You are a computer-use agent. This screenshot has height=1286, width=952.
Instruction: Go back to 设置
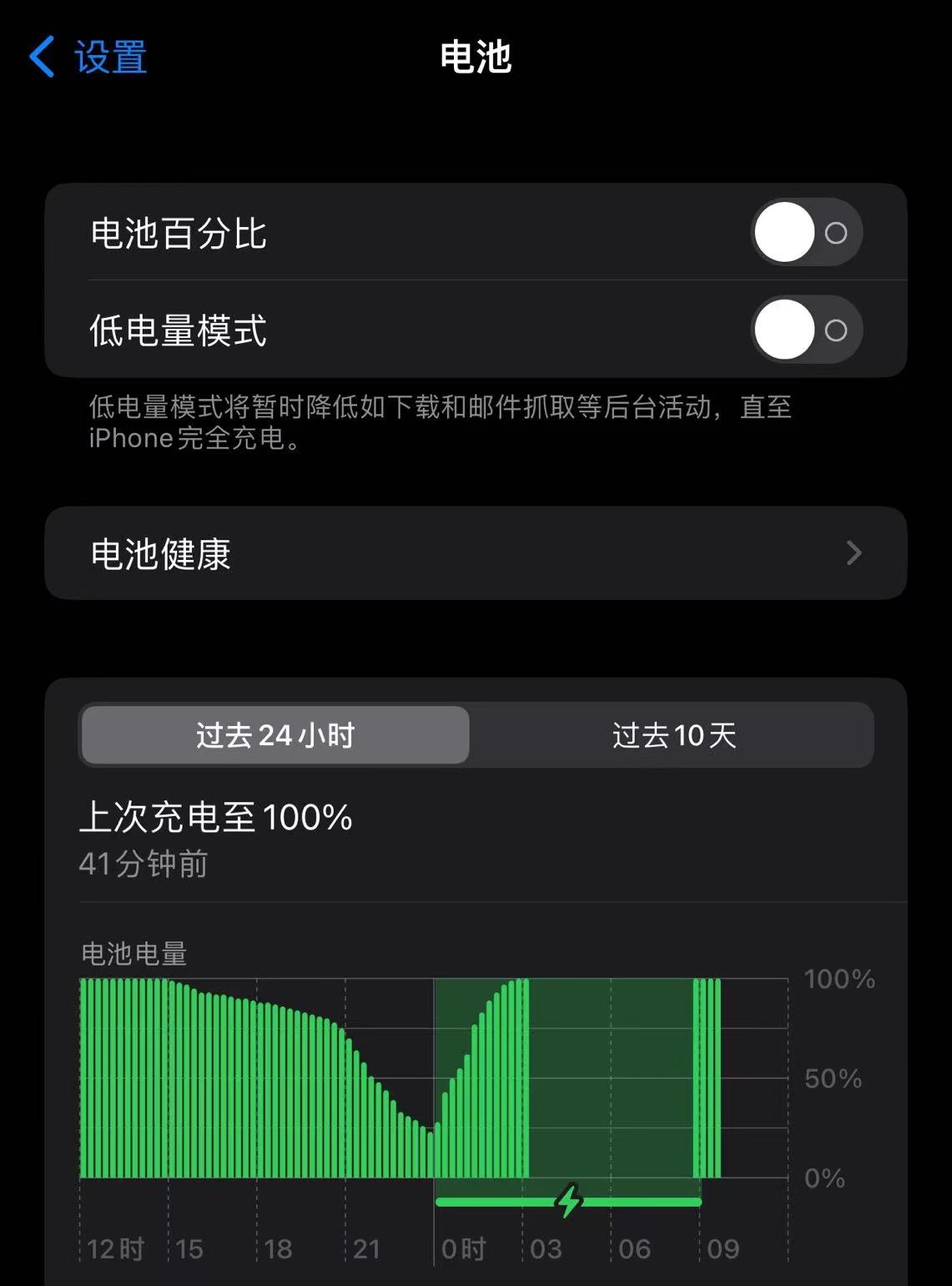[88, 57]
